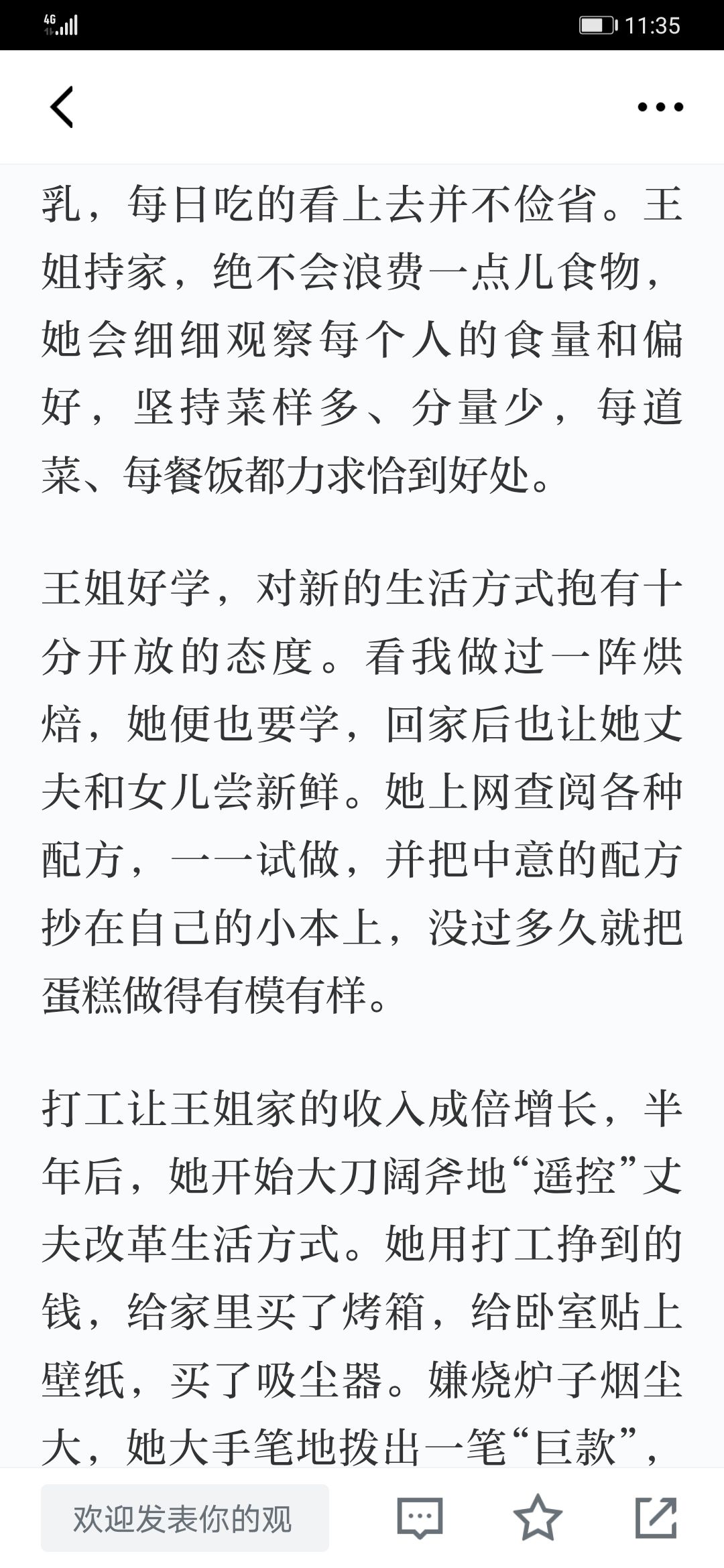The image size is (724, 1568).
Task: Share the article via share icon
Action: [x=656, y=1517]
